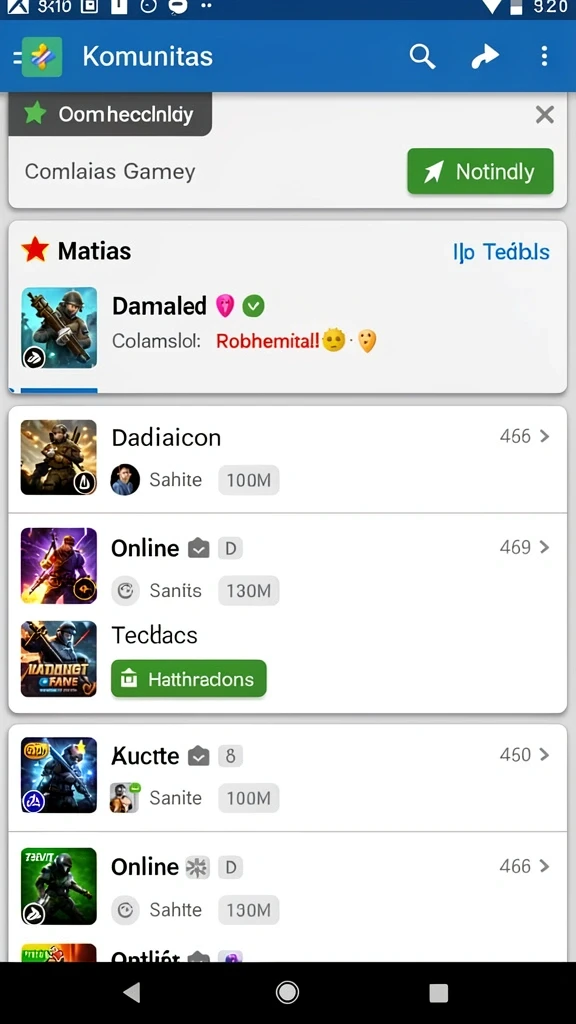576x1024 pixels.
Task: Open the overflow menu
Action: coord(544,56)
